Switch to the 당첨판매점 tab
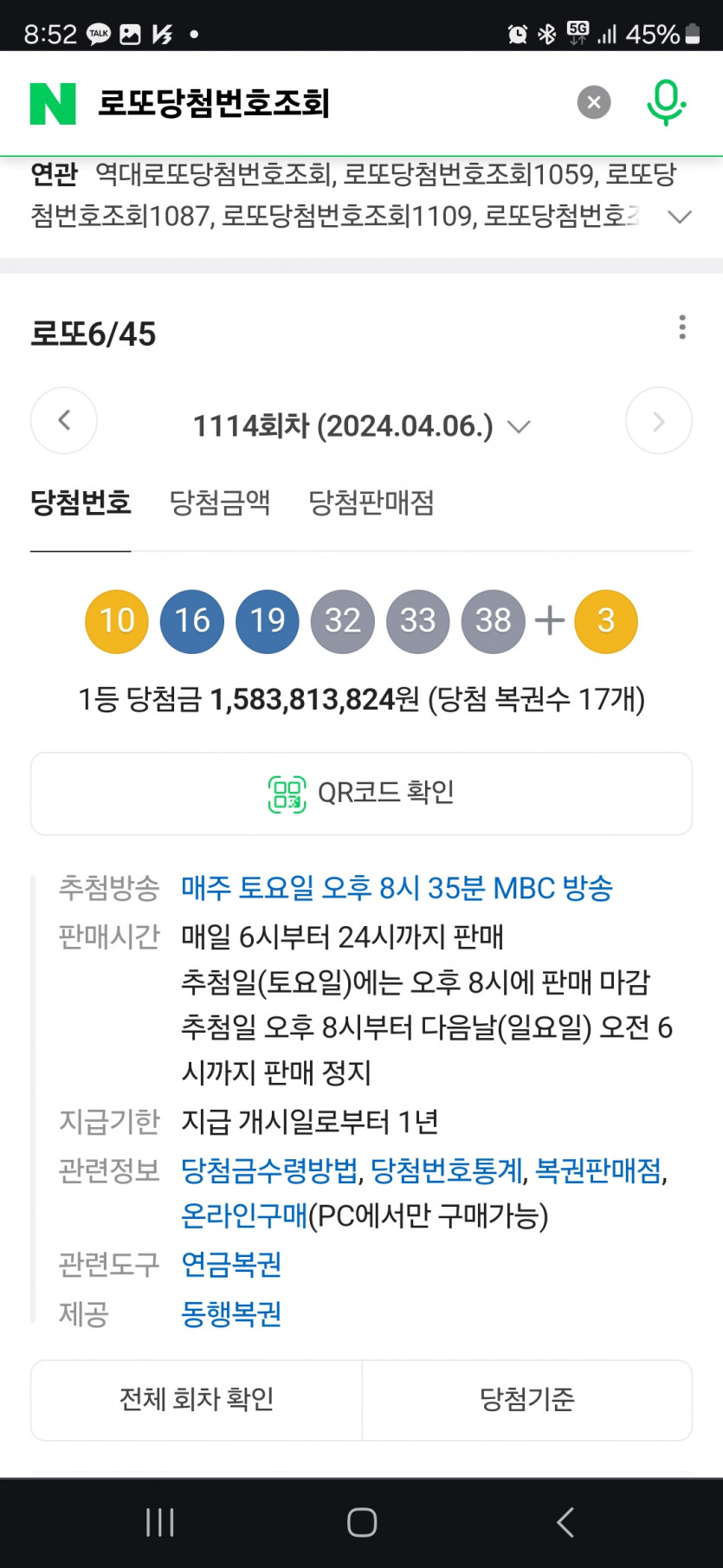 371,502
